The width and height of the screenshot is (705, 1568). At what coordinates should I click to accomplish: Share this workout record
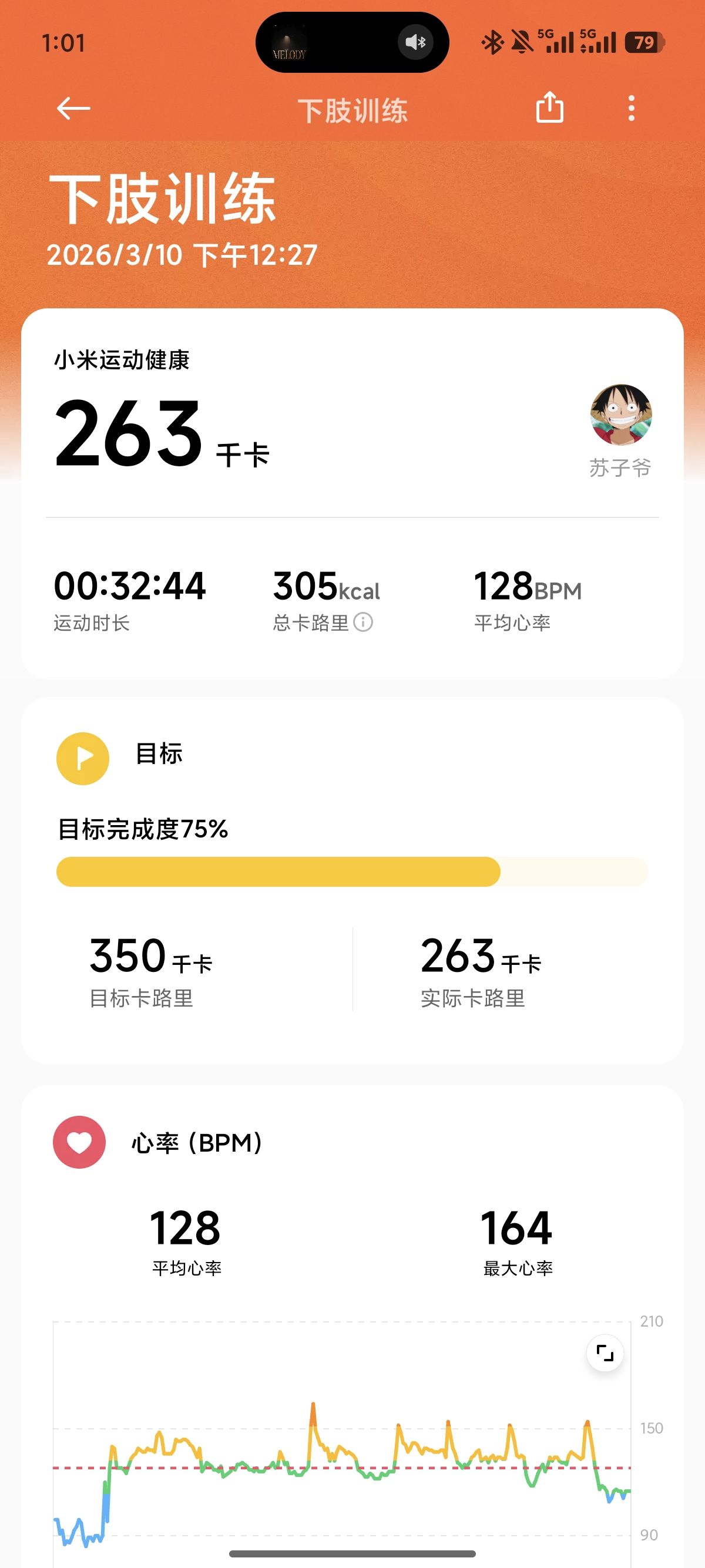549,107
